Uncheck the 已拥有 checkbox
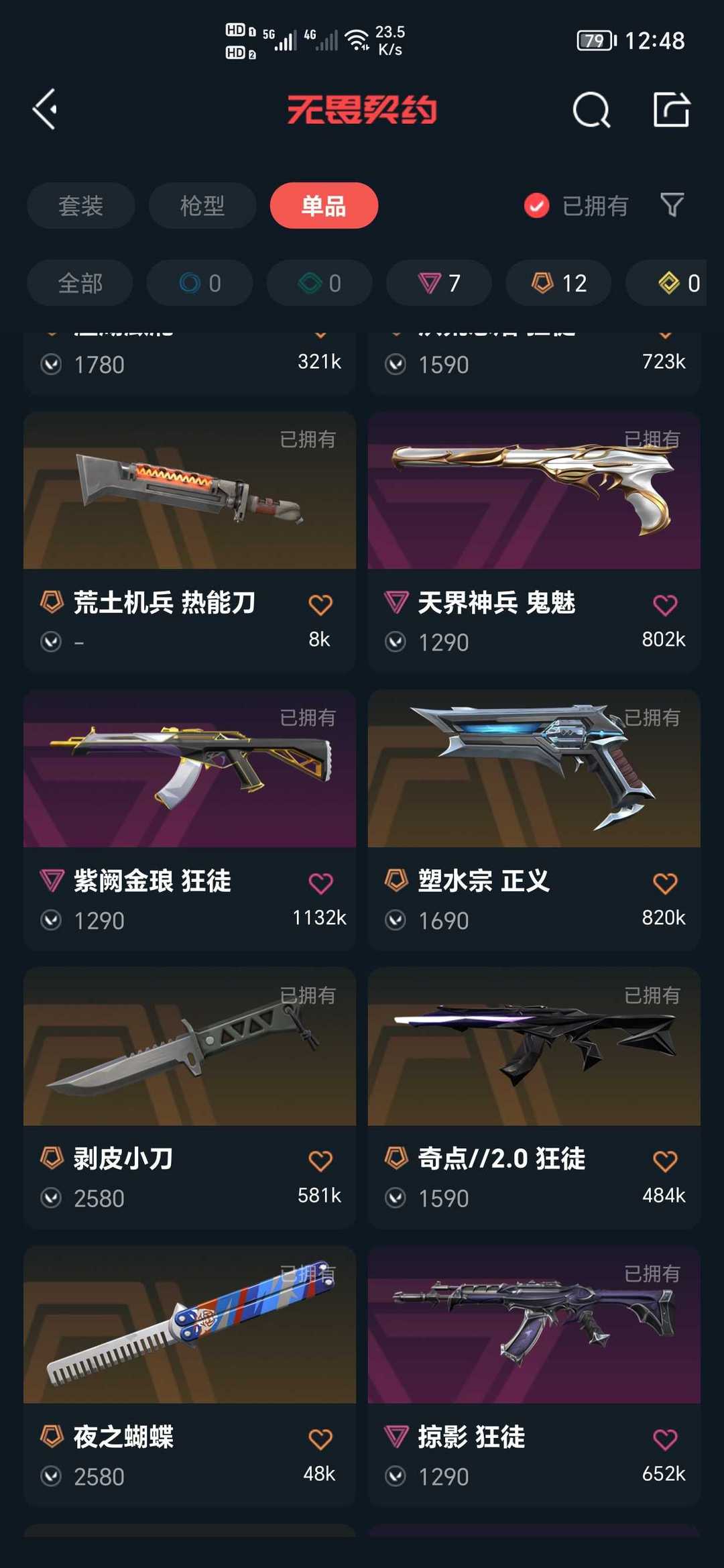The height and width of the screenshot is (1568, 724). click(x=536, y=206)
